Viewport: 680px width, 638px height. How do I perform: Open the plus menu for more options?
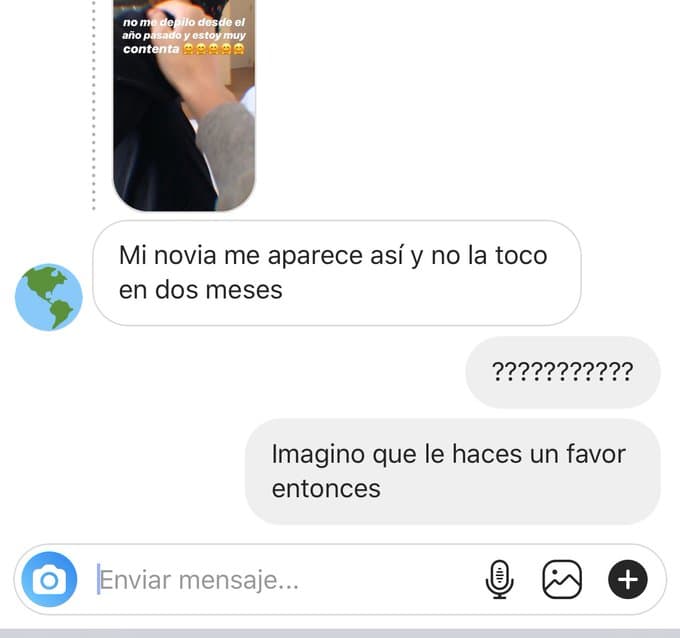pos(628,579)
